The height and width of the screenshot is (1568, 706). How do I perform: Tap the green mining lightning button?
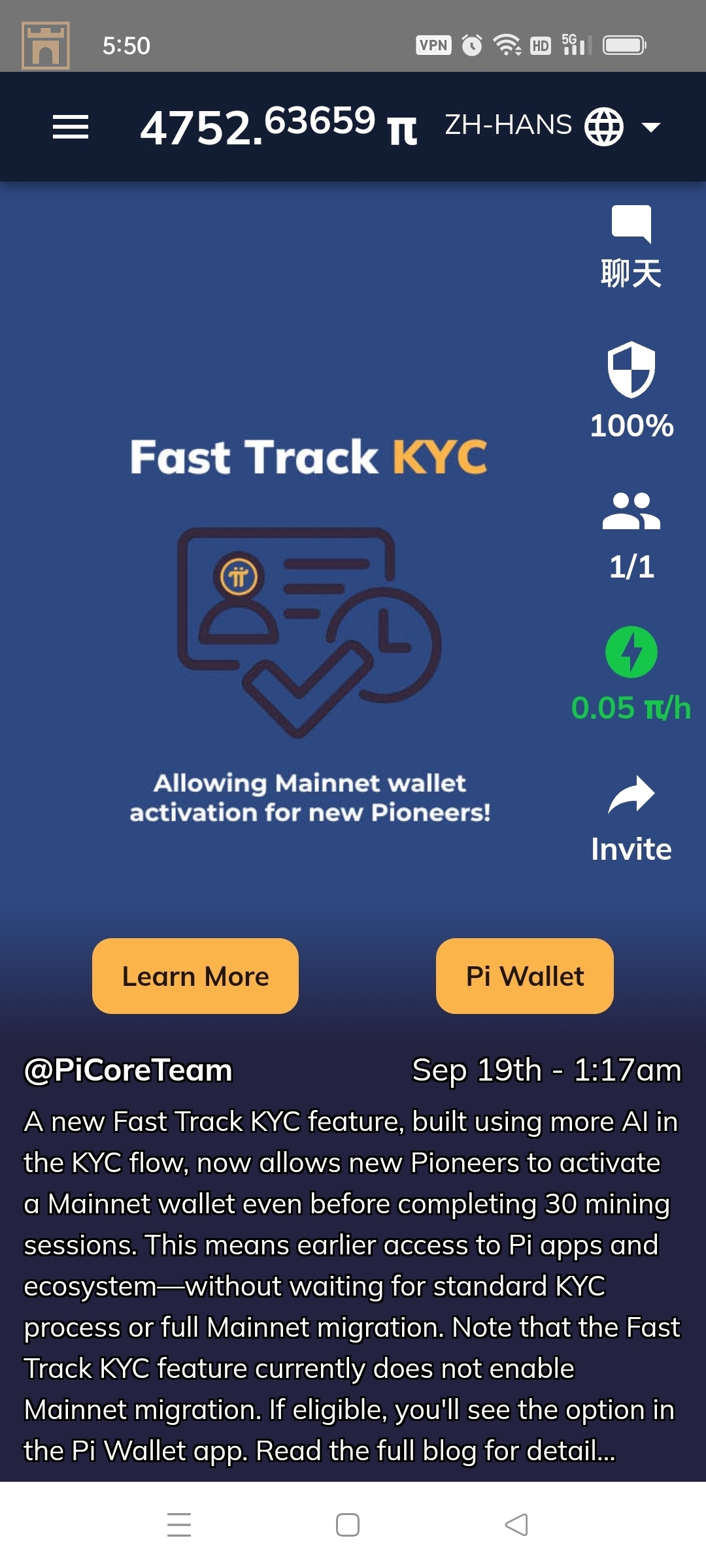click(x=631, y=652)
